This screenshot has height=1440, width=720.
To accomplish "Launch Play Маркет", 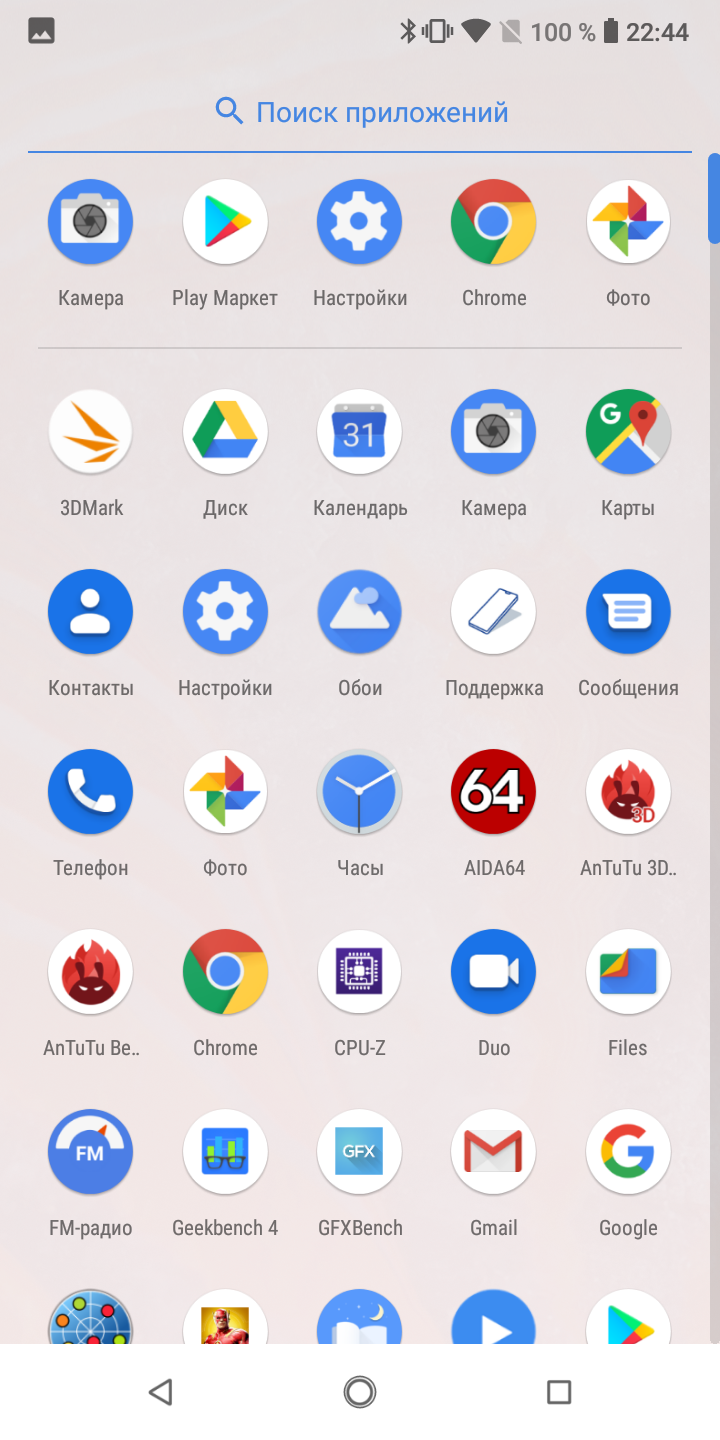I will (x=225, y=222).
